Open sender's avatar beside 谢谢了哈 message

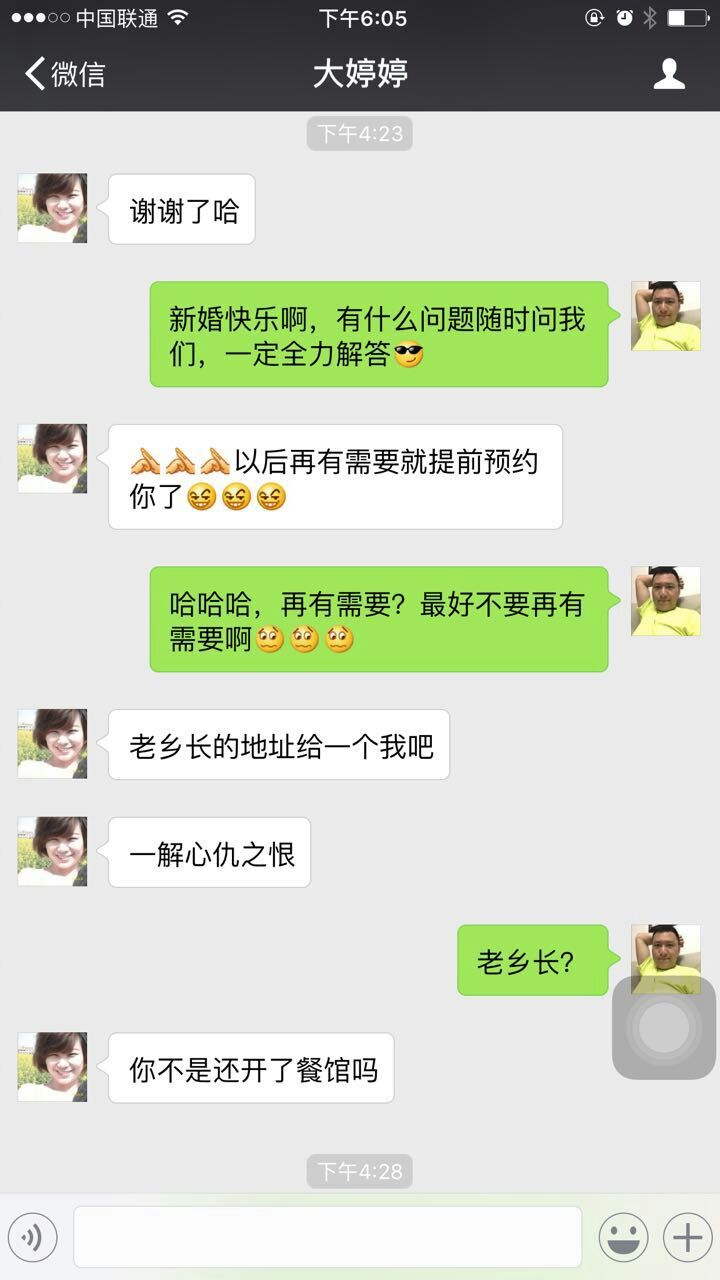[x=52, y=208]
